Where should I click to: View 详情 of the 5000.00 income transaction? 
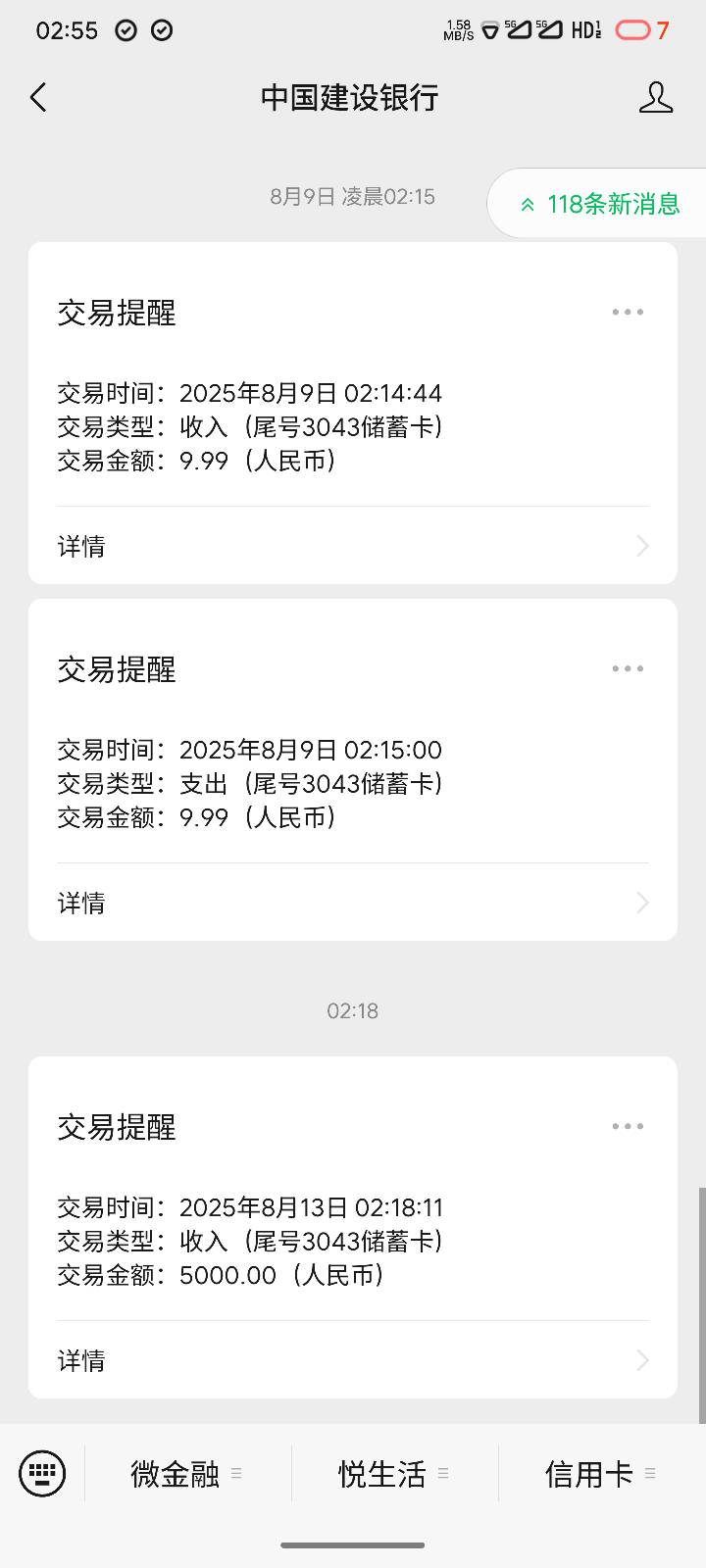(x=353, y=1360)
